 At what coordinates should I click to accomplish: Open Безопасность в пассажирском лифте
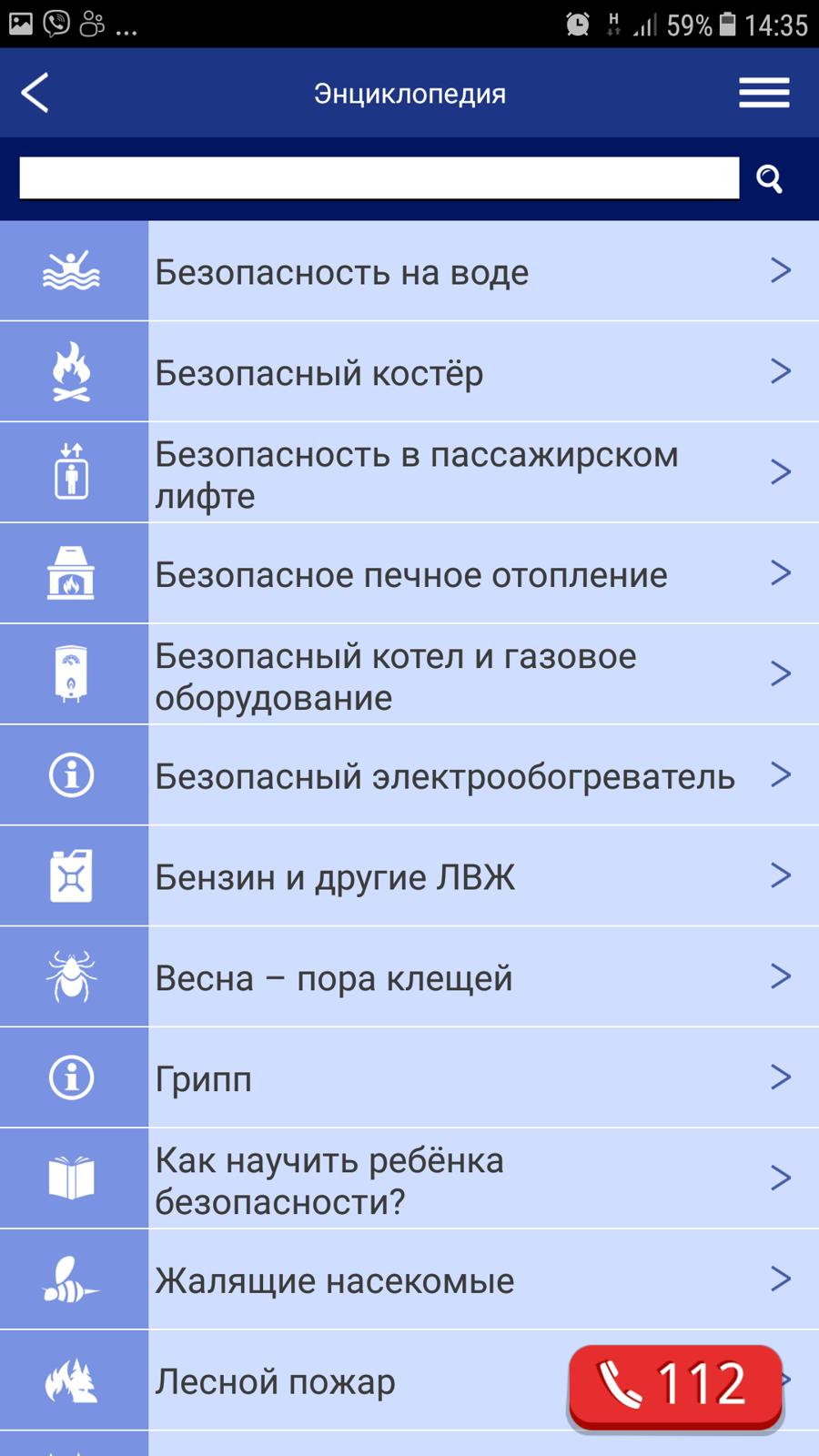409,472
